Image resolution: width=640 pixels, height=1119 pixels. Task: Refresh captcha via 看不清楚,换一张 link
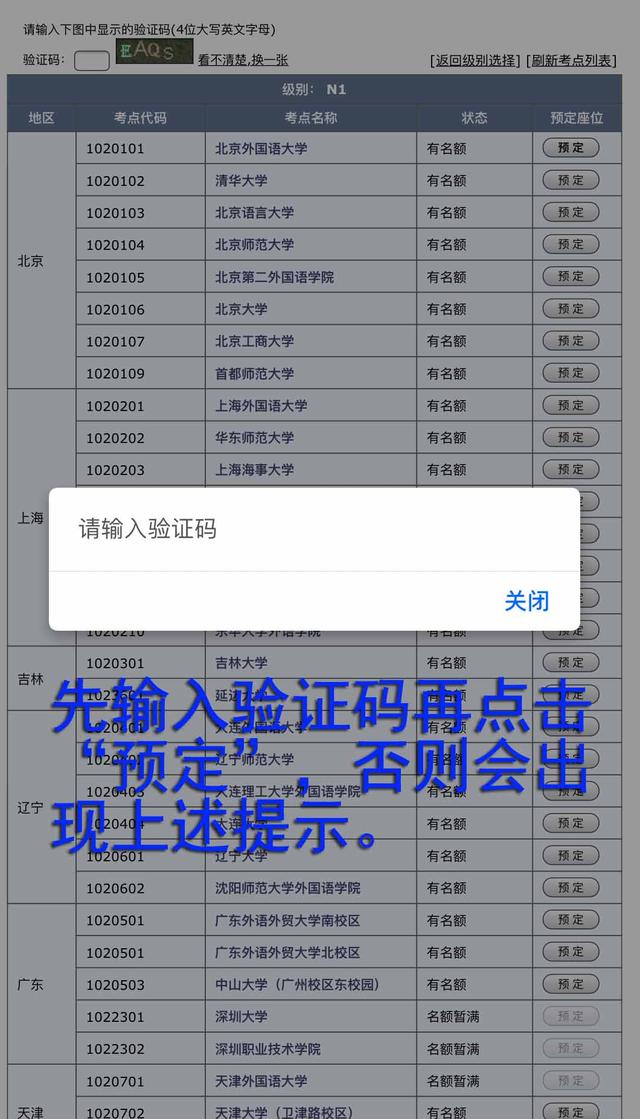[243, 60]
